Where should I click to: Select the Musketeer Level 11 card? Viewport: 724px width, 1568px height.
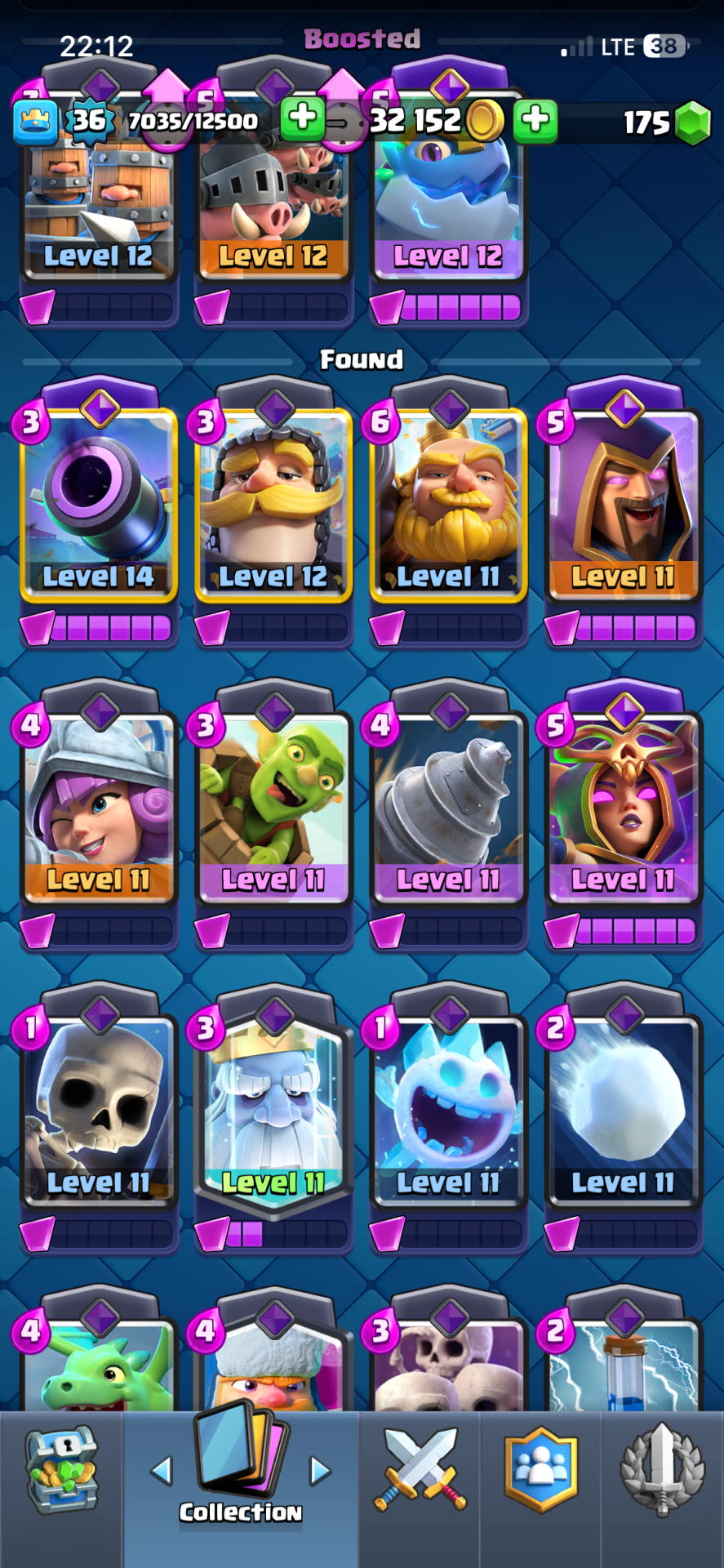click(x=99, y=808)
